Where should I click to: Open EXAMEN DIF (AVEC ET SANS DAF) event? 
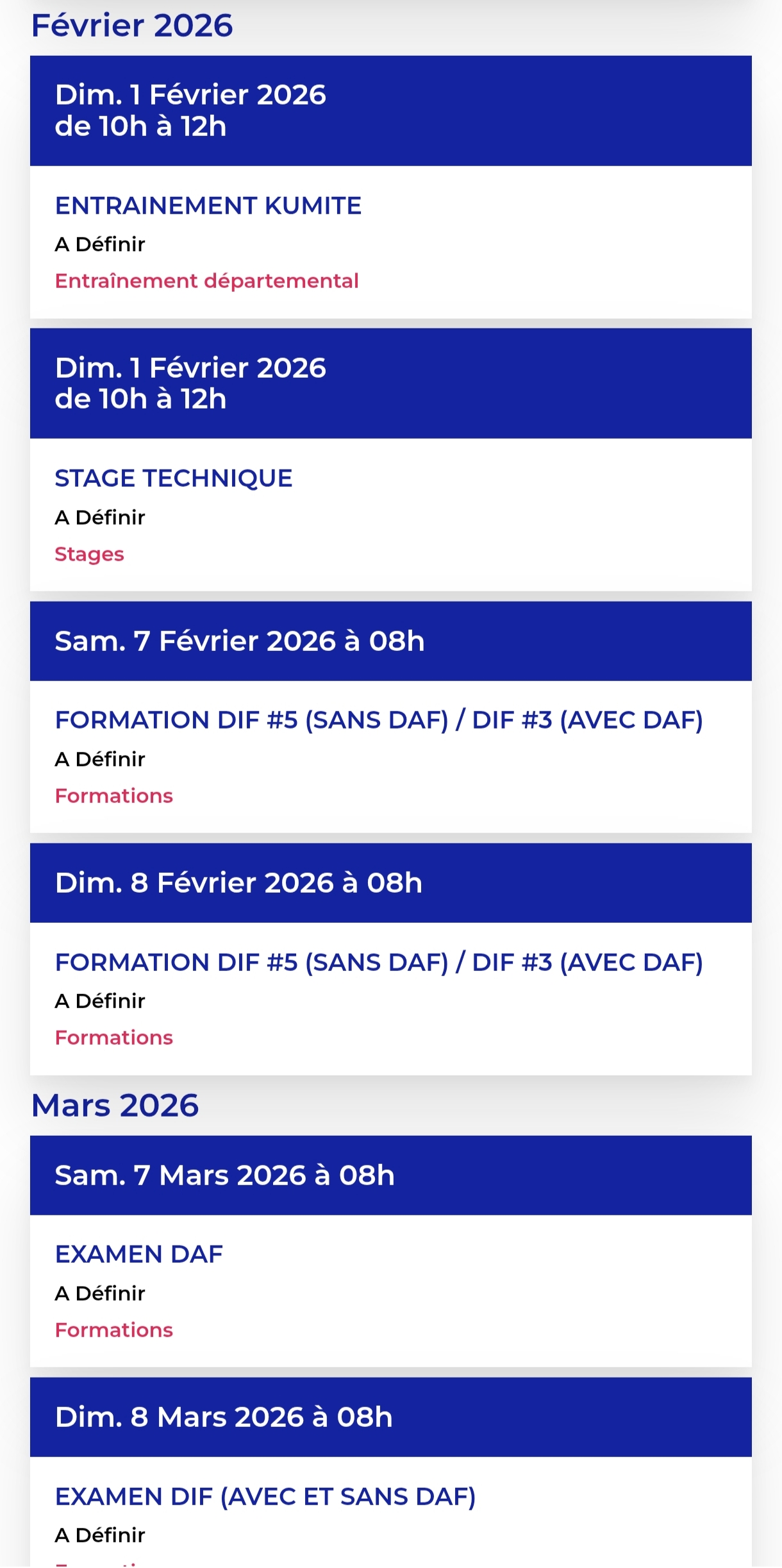tap(265, 1496)
